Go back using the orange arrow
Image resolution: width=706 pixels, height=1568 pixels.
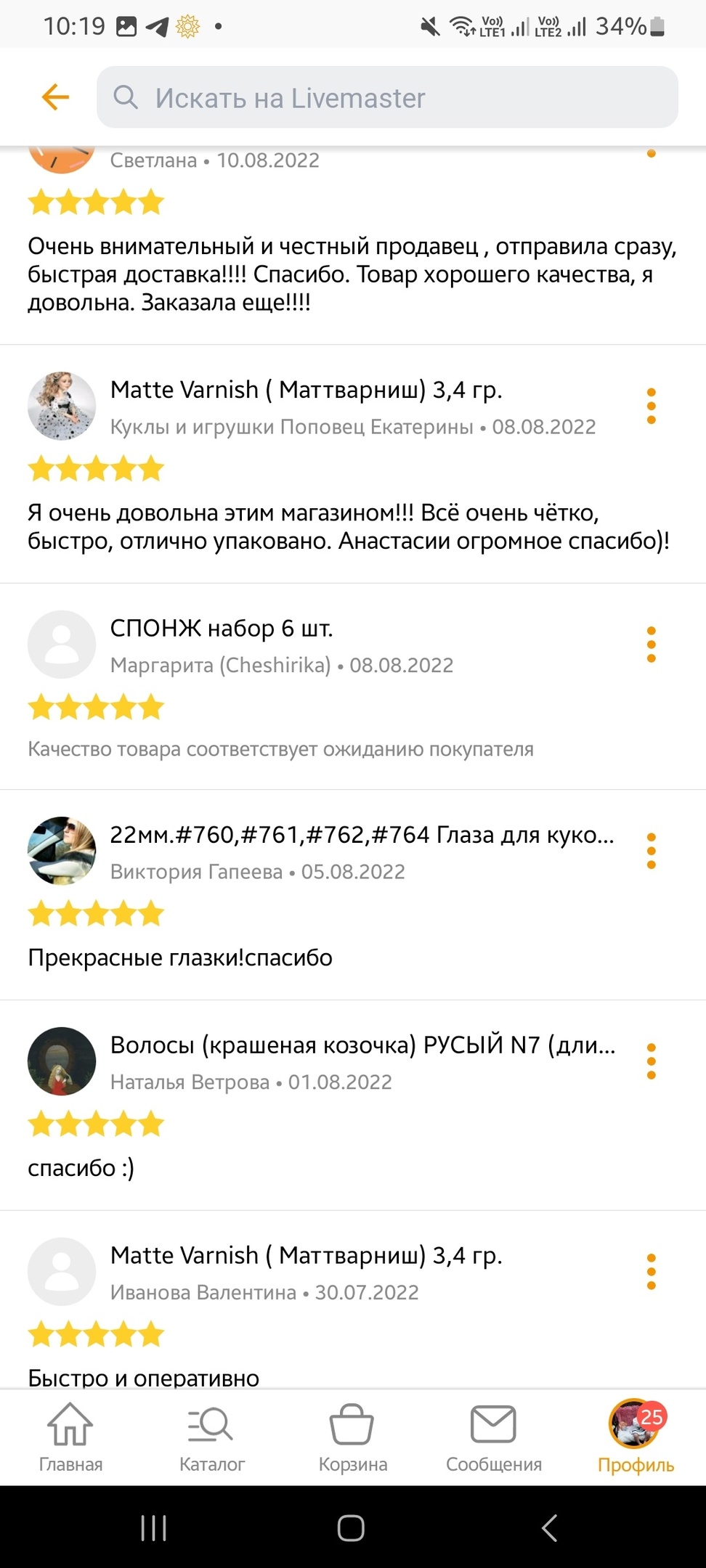click(55, 97)
